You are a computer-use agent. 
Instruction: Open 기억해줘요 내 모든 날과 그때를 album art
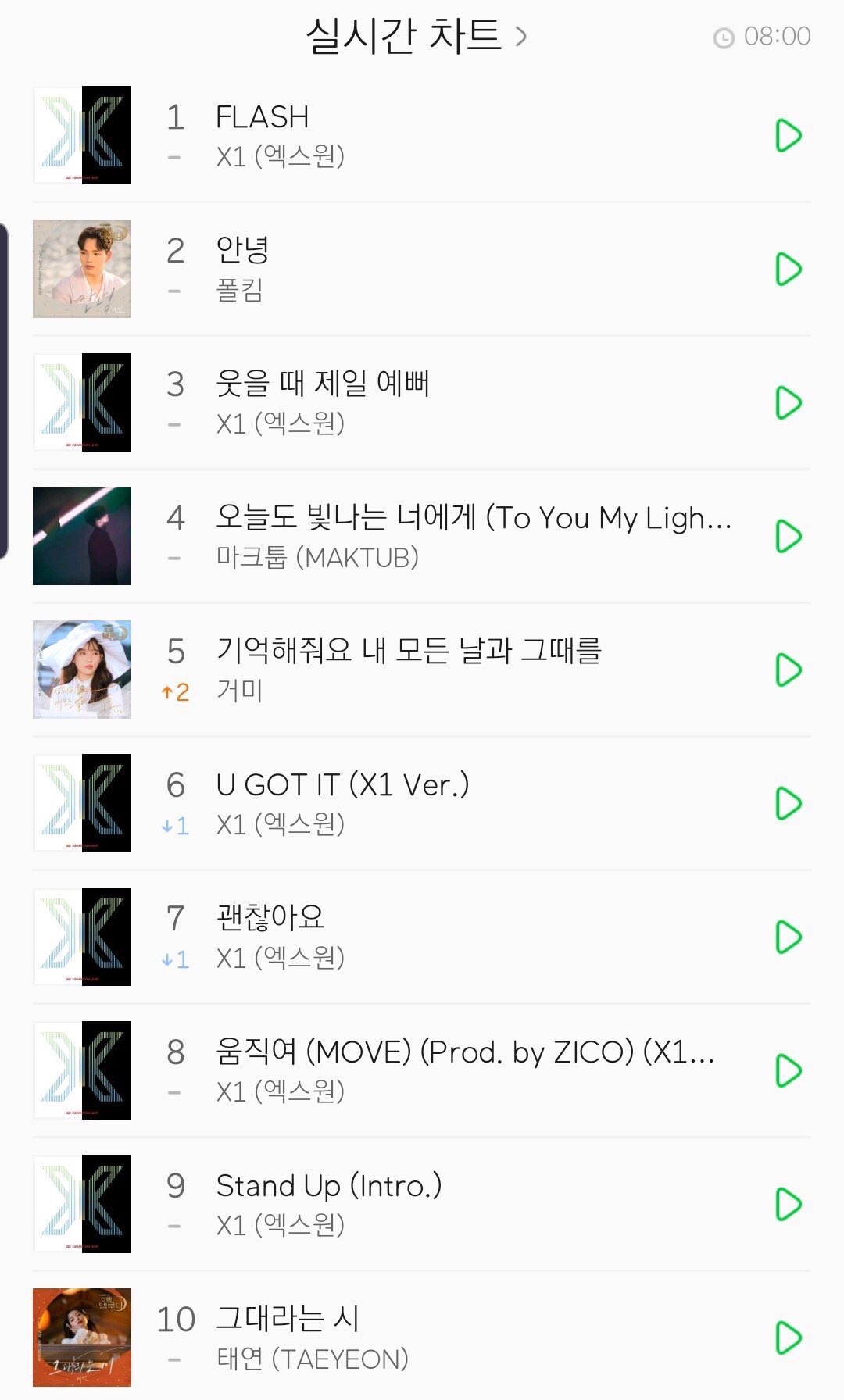click(x=82, y=670)
